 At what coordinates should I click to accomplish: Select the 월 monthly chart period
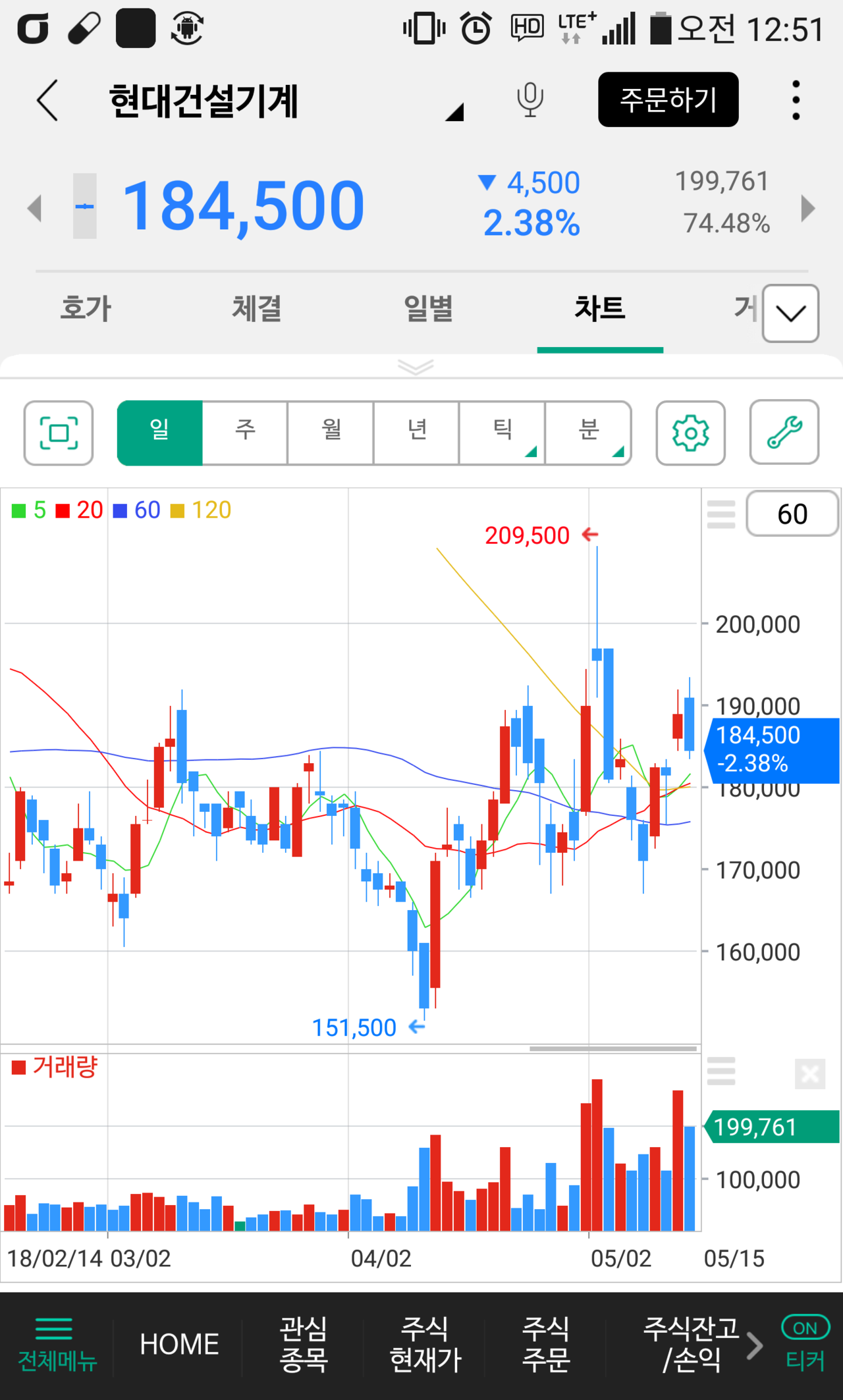click(x=331, y=433)
